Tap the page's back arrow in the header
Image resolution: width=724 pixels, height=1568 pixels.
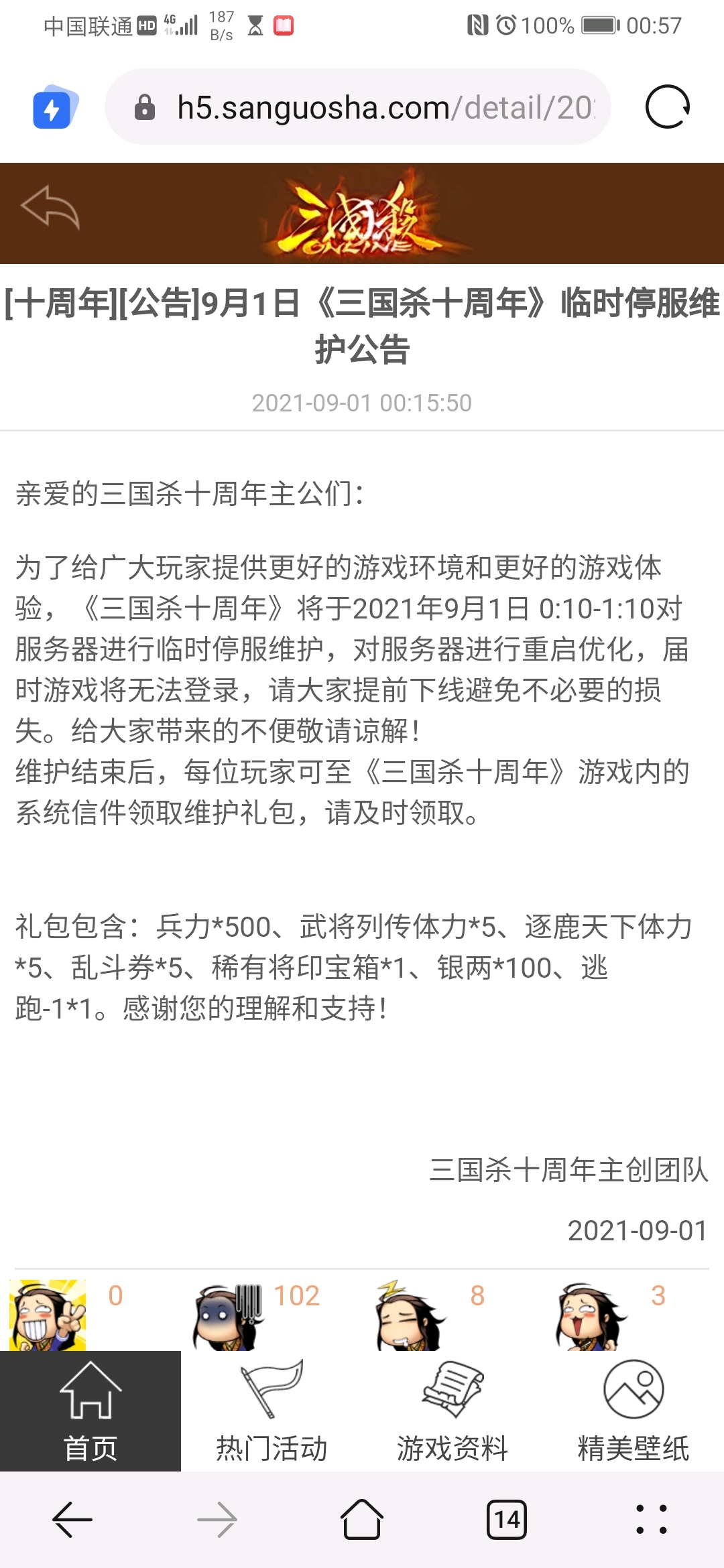pos(50,207)
